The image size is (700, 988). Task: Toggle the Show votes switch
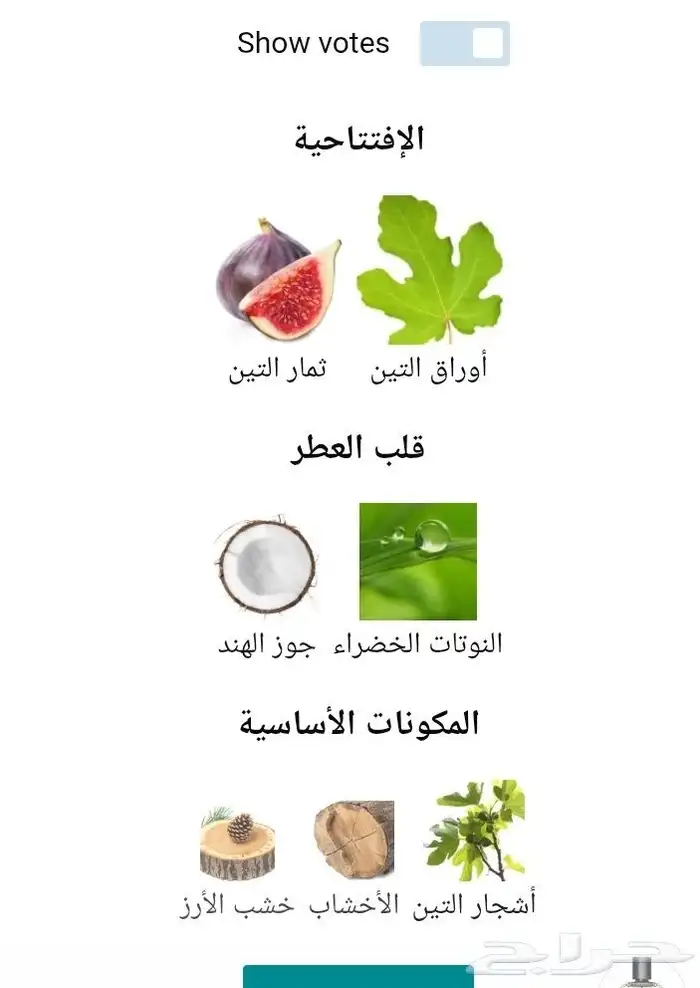coord(464,44)
